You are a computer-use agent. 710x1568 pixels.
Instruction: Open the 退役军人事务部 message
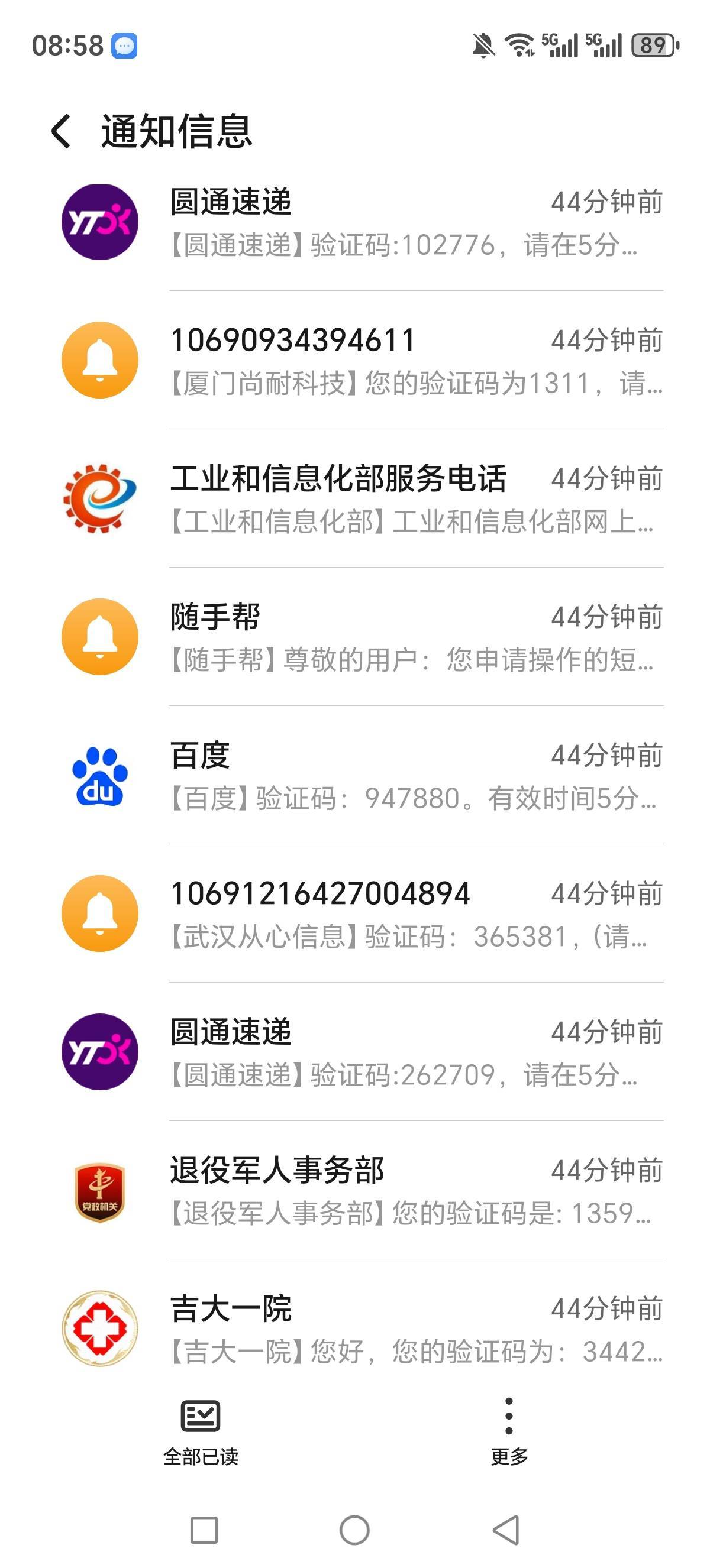click(x=402, y=1190)
